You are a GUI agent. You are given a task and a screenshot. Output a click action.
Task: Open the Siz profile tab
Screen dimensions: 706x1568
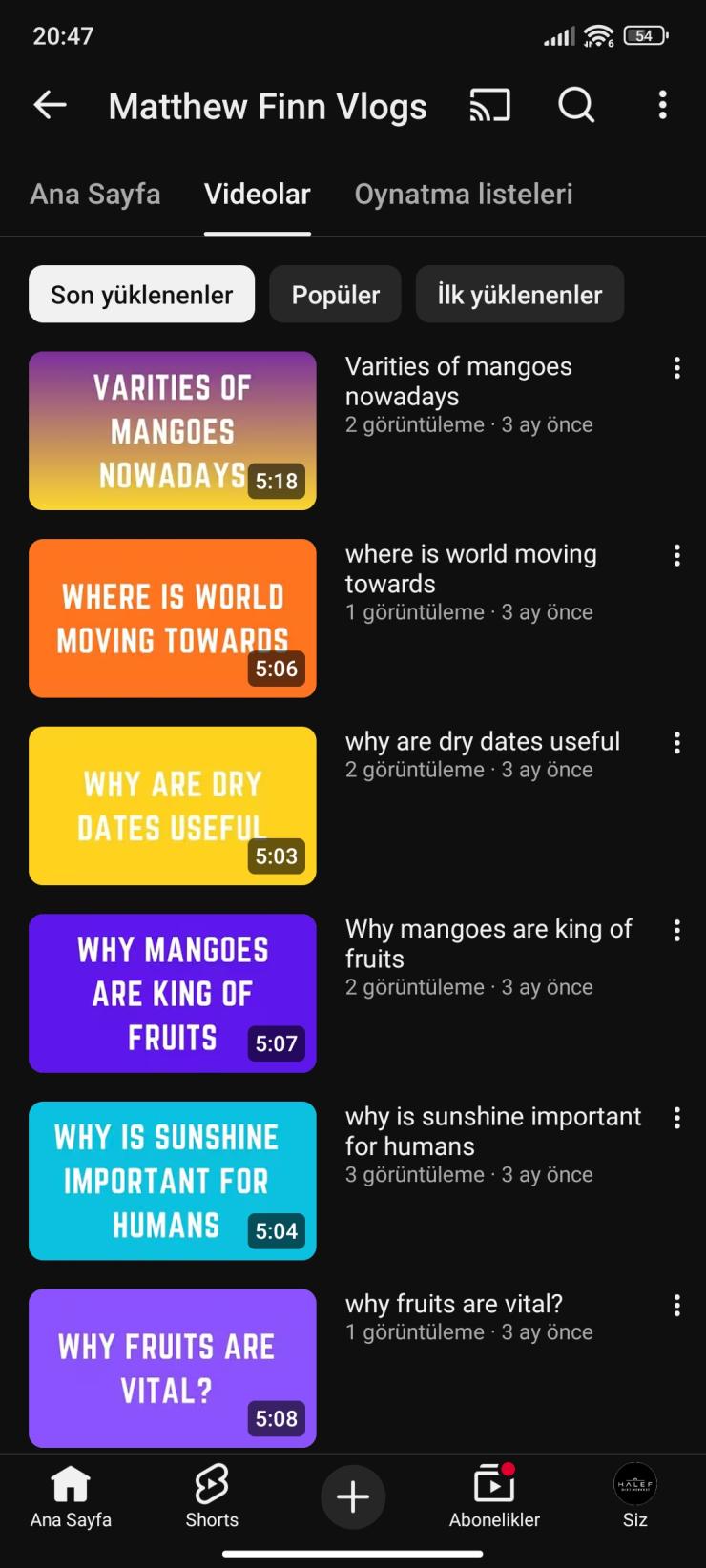634,1496
